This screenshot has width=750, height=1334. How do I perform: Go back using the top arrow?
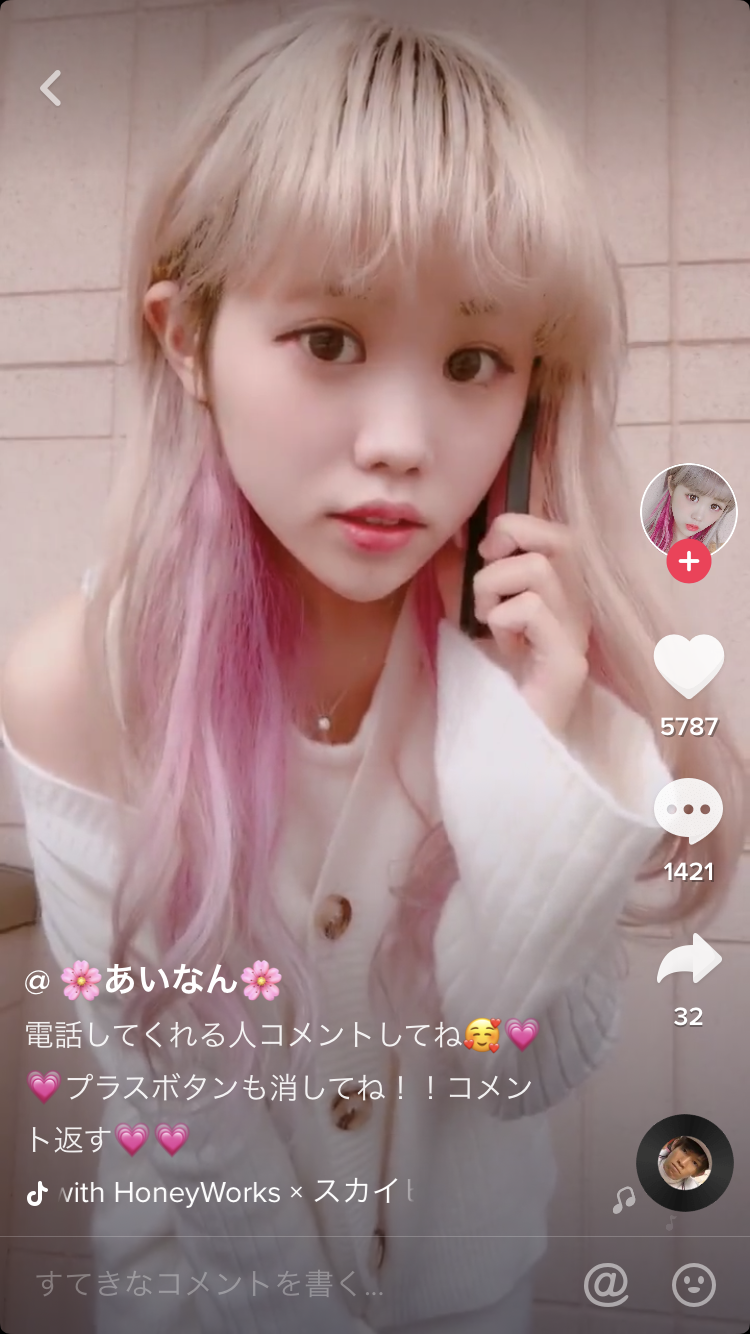click(51, 88)
